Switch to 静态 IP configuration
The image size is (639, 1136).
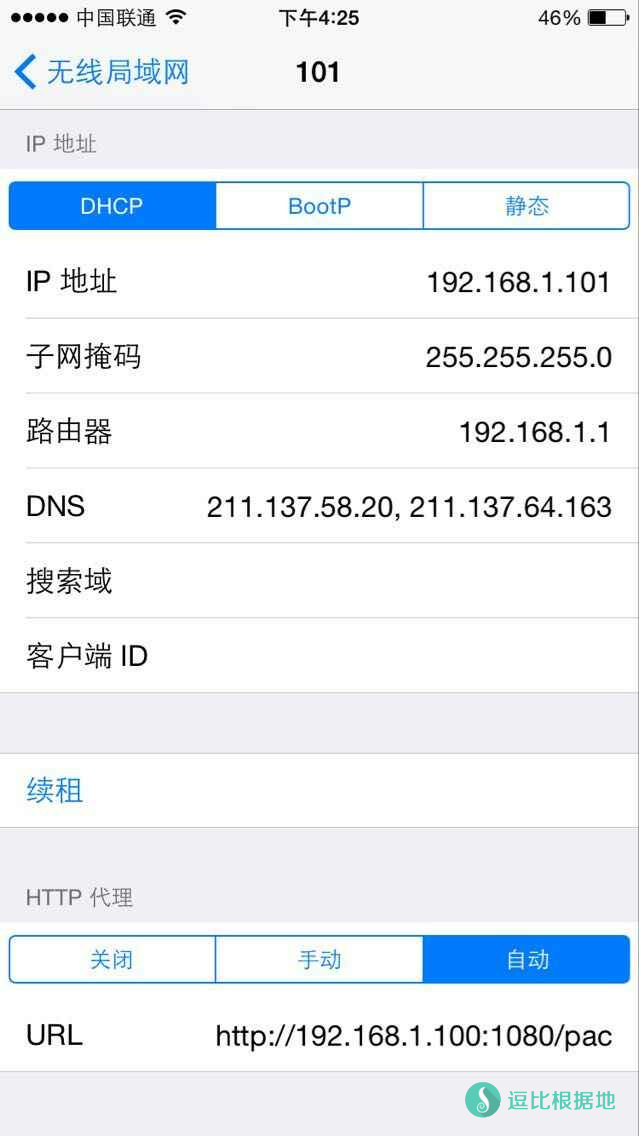pos(527,206)
